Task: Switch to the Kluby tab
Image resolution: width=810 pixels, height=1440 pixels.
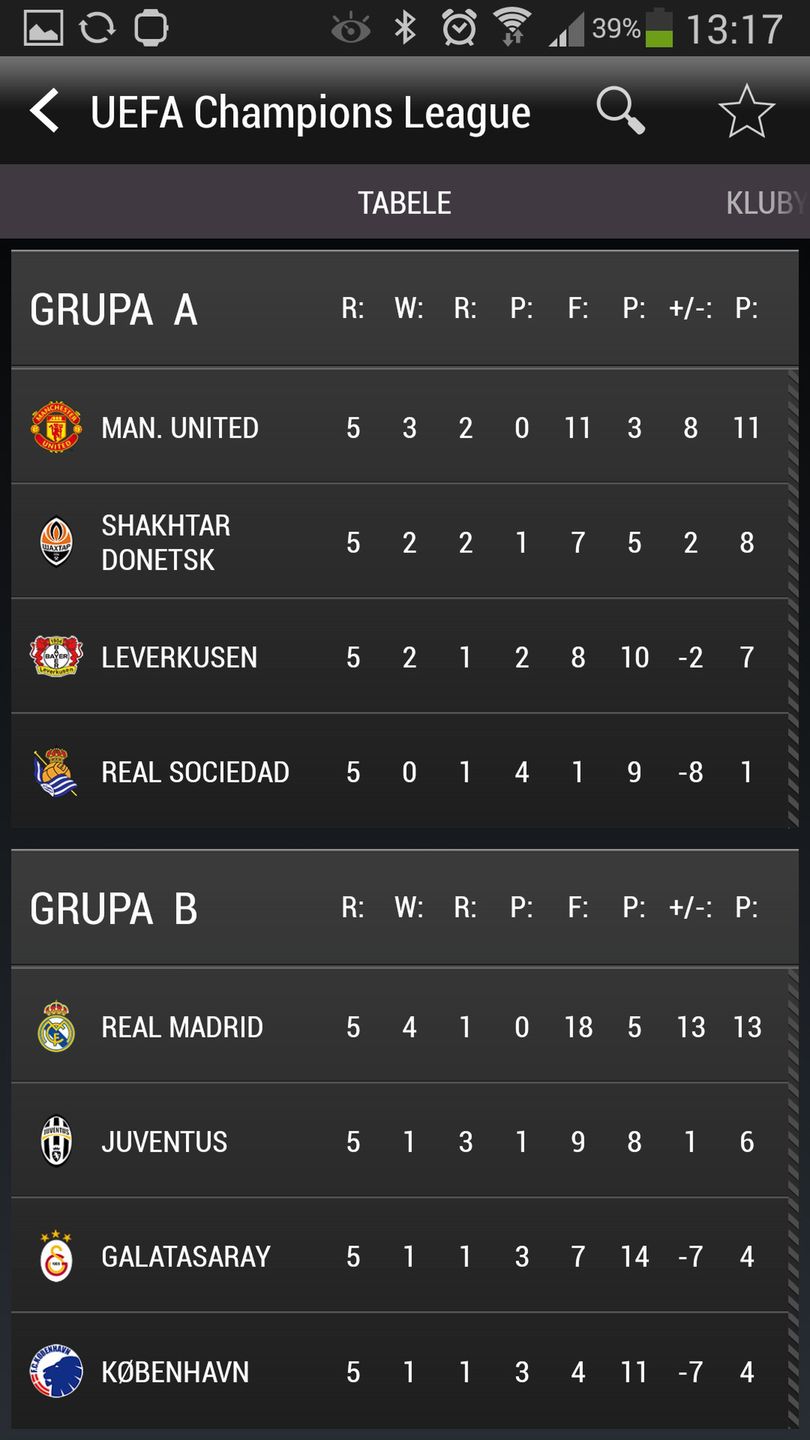Action: point(765,203)
